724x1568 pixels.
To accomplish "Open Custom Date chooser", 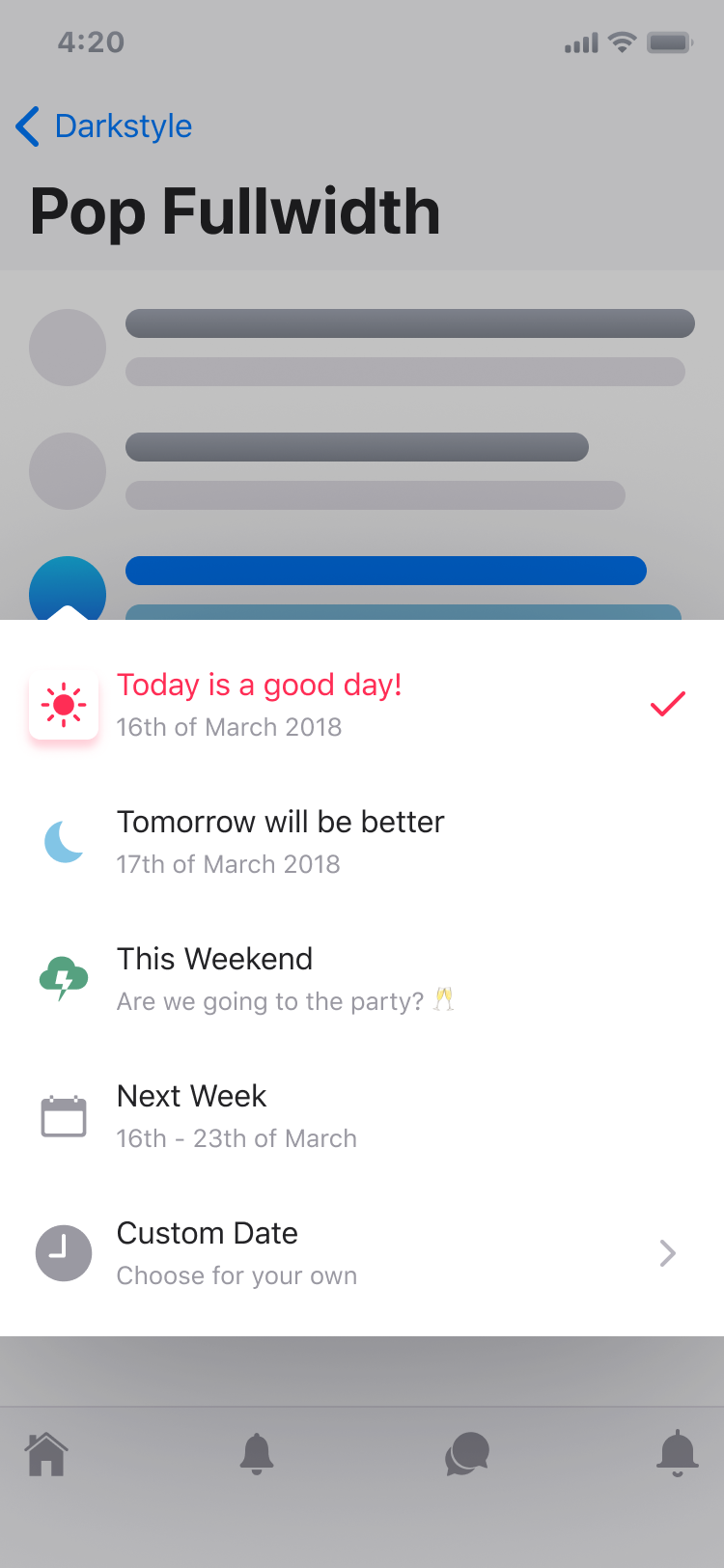I will (x=362, y=1253).
